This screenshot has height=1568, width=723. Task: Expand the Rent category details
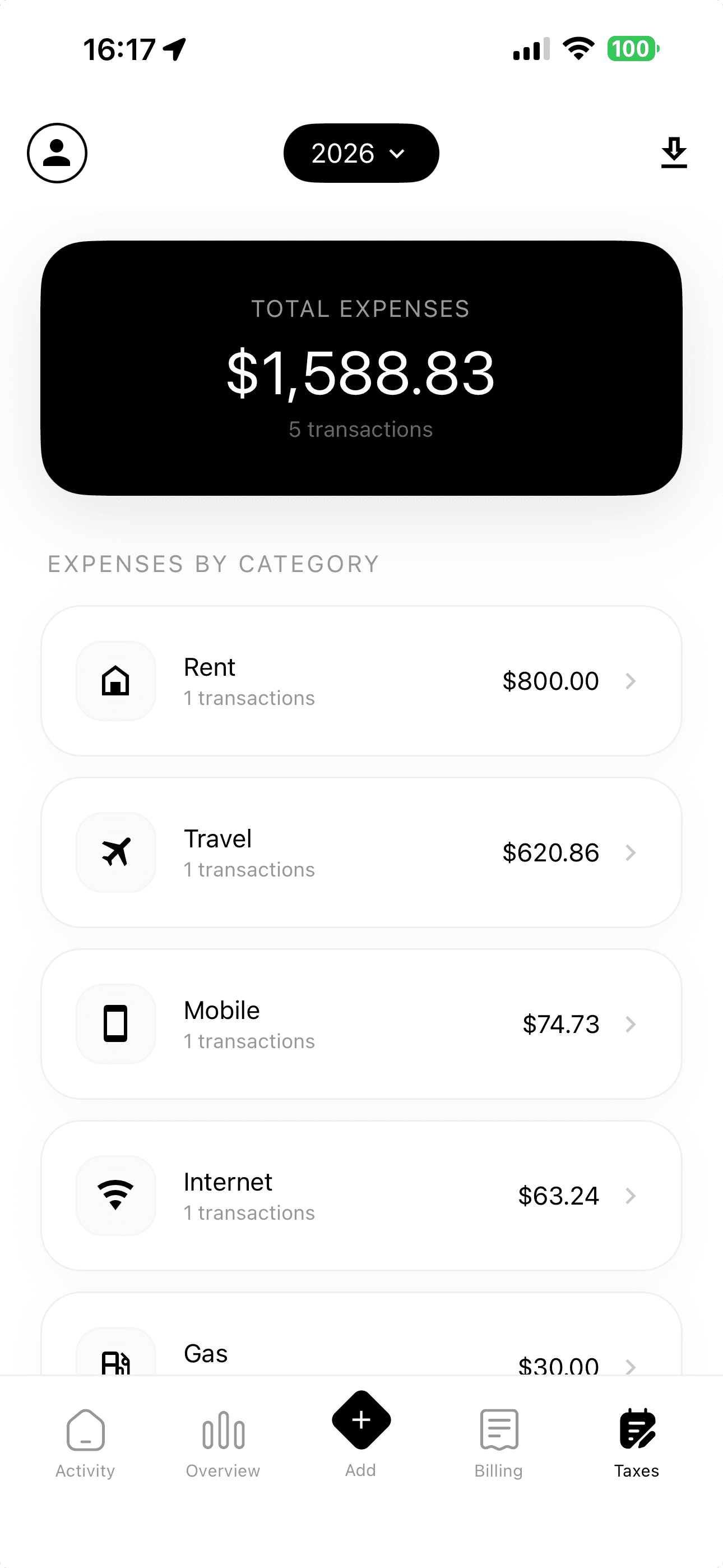[632, 681]
